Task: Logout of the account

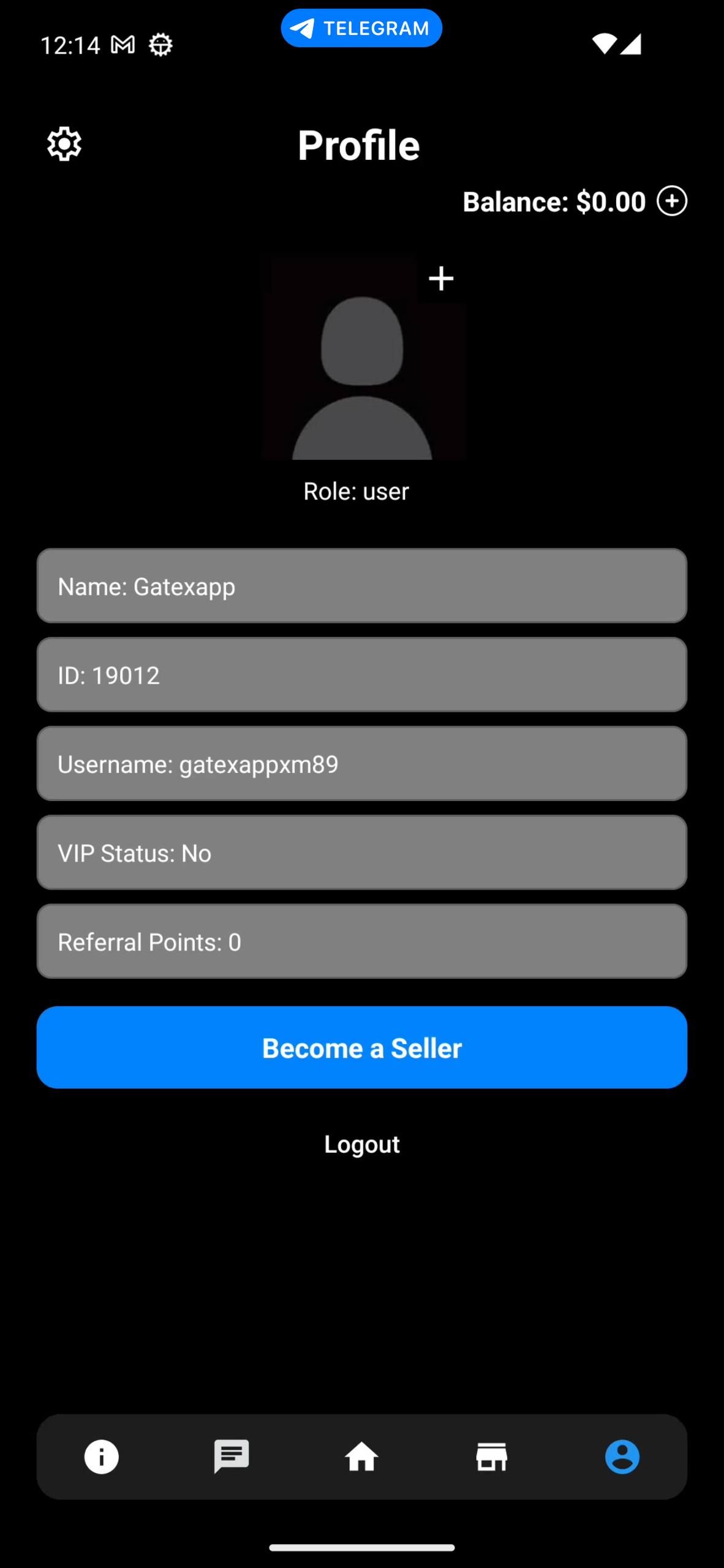Action: [362, 1144]
